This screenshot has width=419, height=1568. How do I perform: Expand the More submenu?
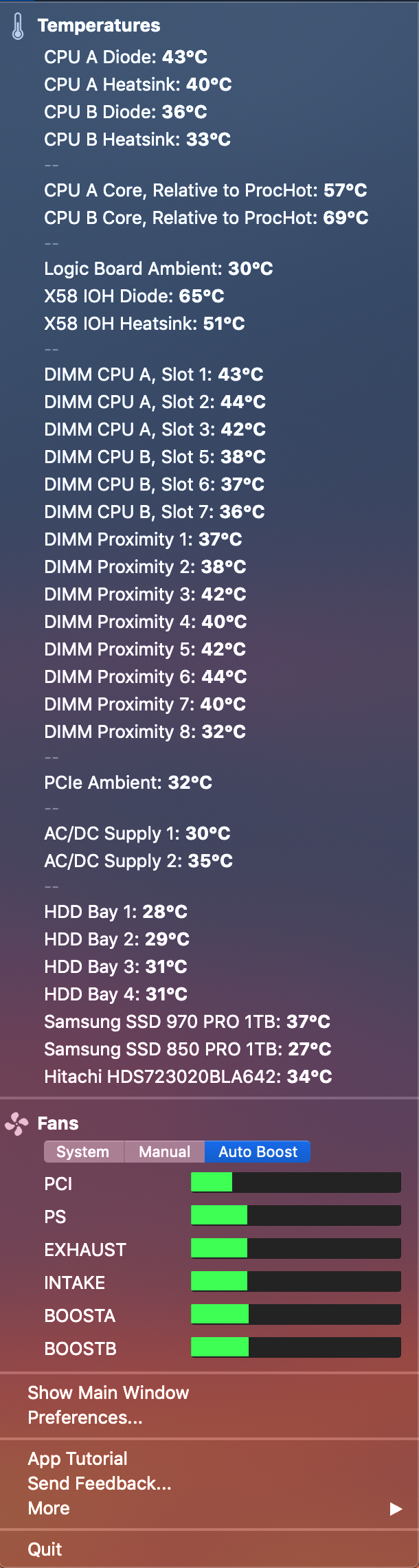pos(49,1508)
